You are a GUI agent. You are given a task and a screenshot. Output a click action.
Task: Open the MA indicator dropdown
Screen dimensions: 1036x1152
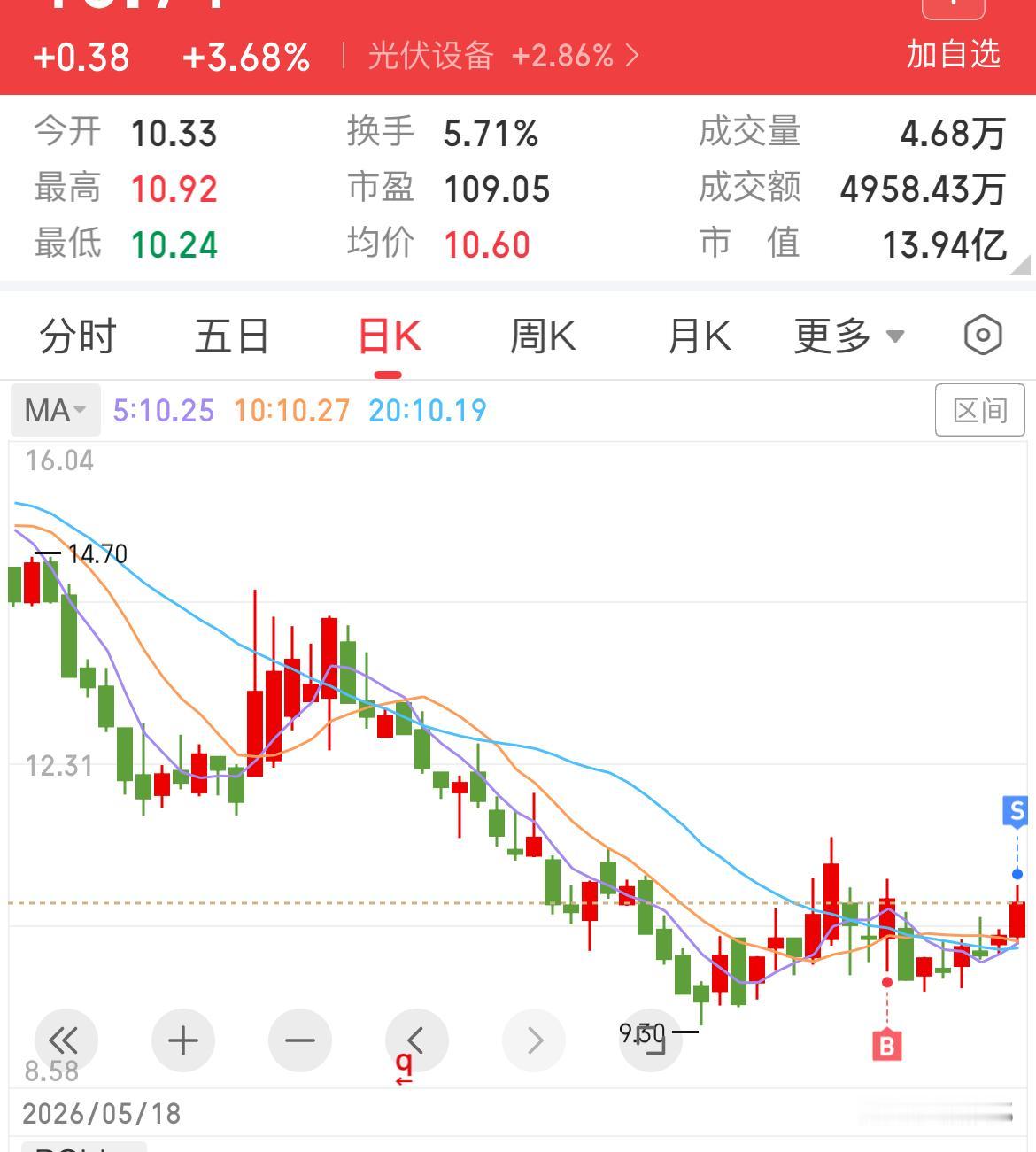[x=56, y=410]
